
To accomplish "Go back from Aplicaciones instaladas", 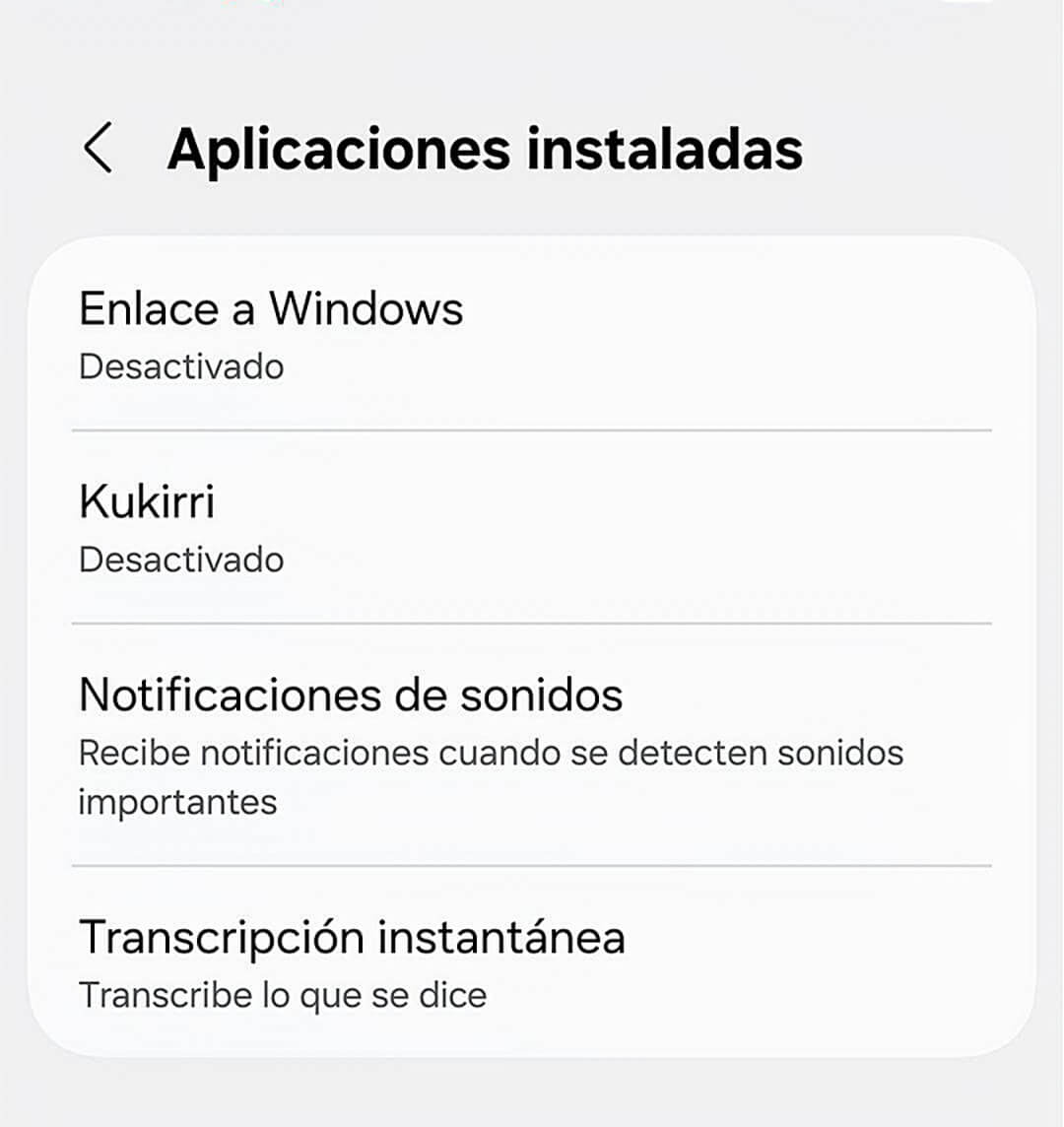I will [99, 149].
